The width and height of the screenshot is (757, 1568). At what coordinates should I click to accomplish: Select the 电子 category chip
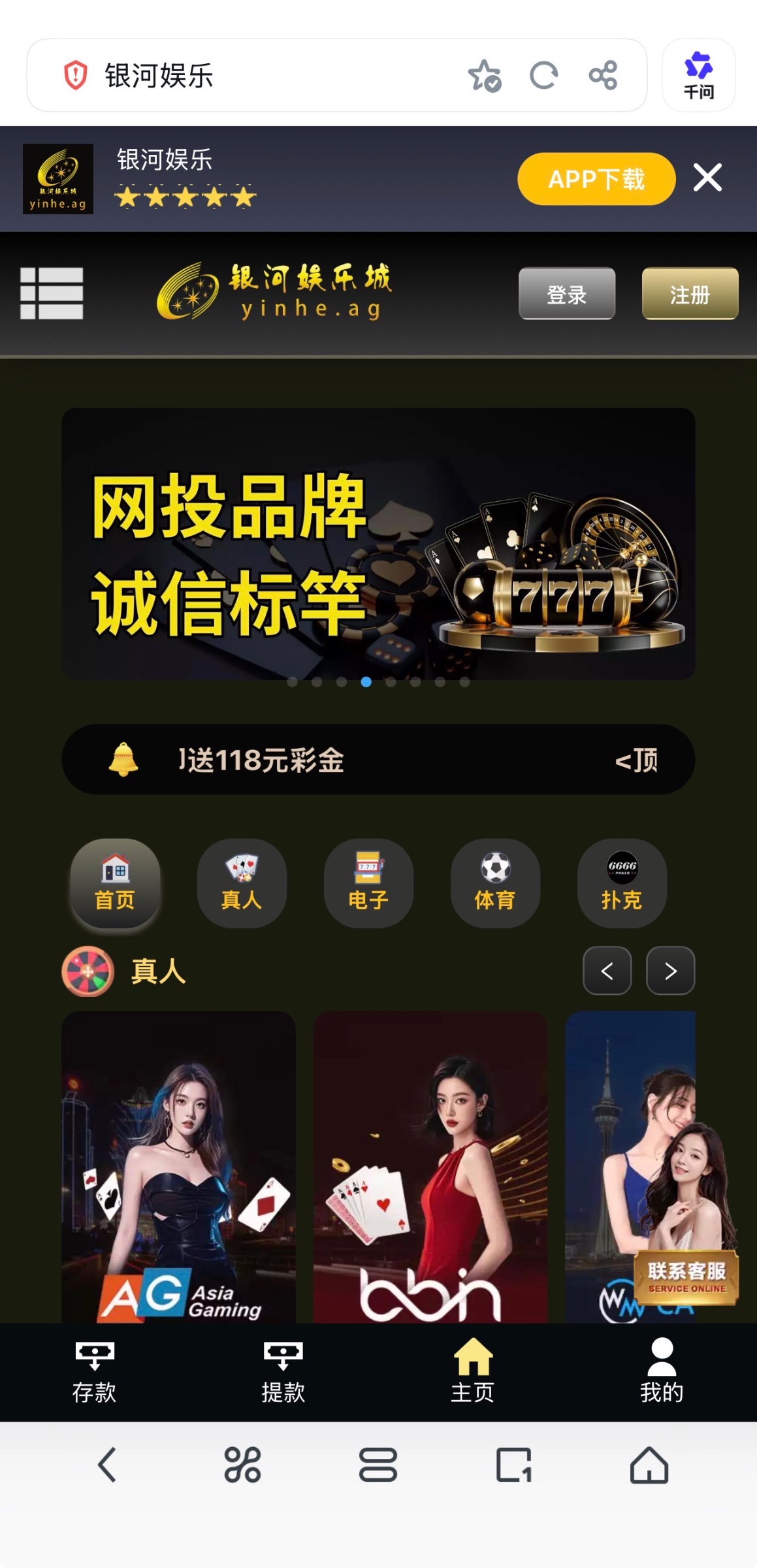click(x=368, y=883)
